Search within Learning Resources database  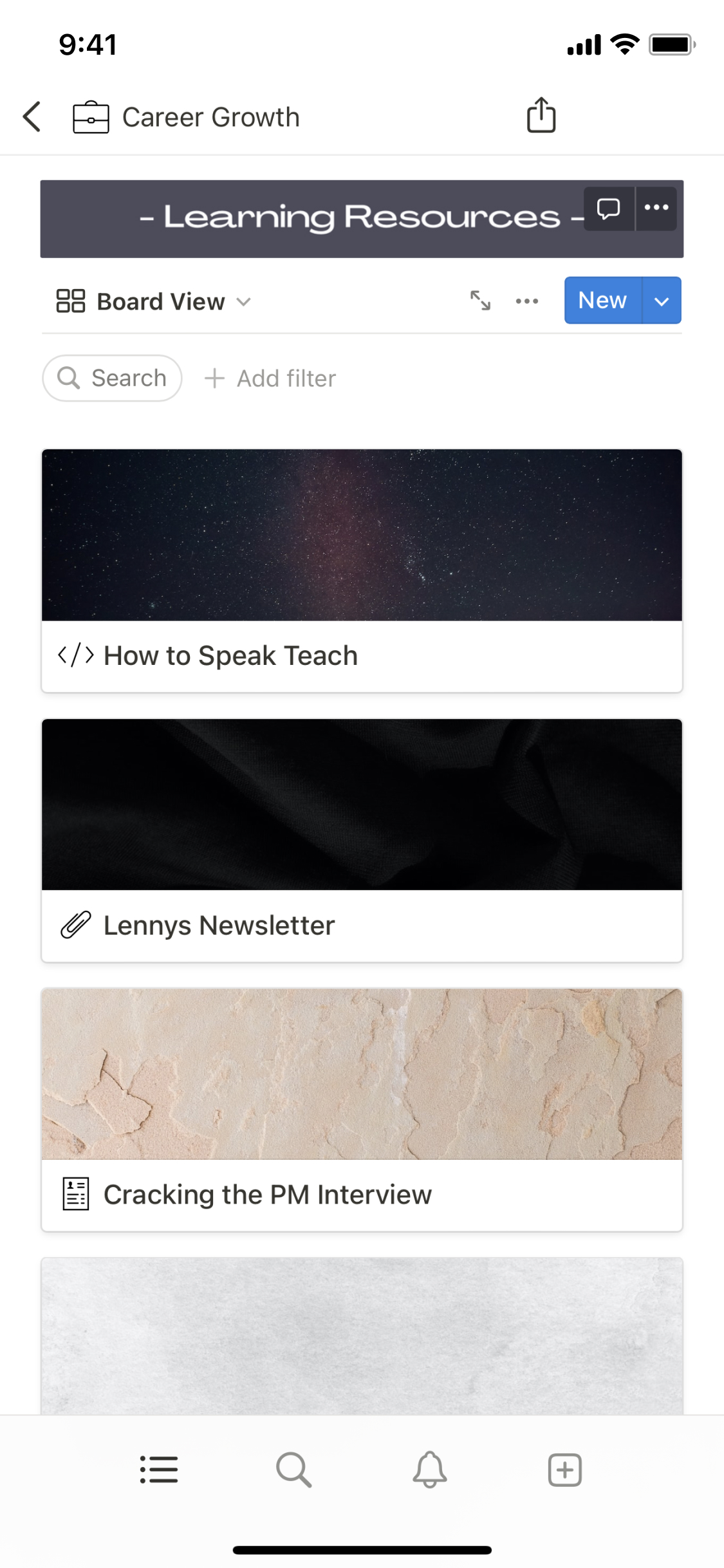113,378
